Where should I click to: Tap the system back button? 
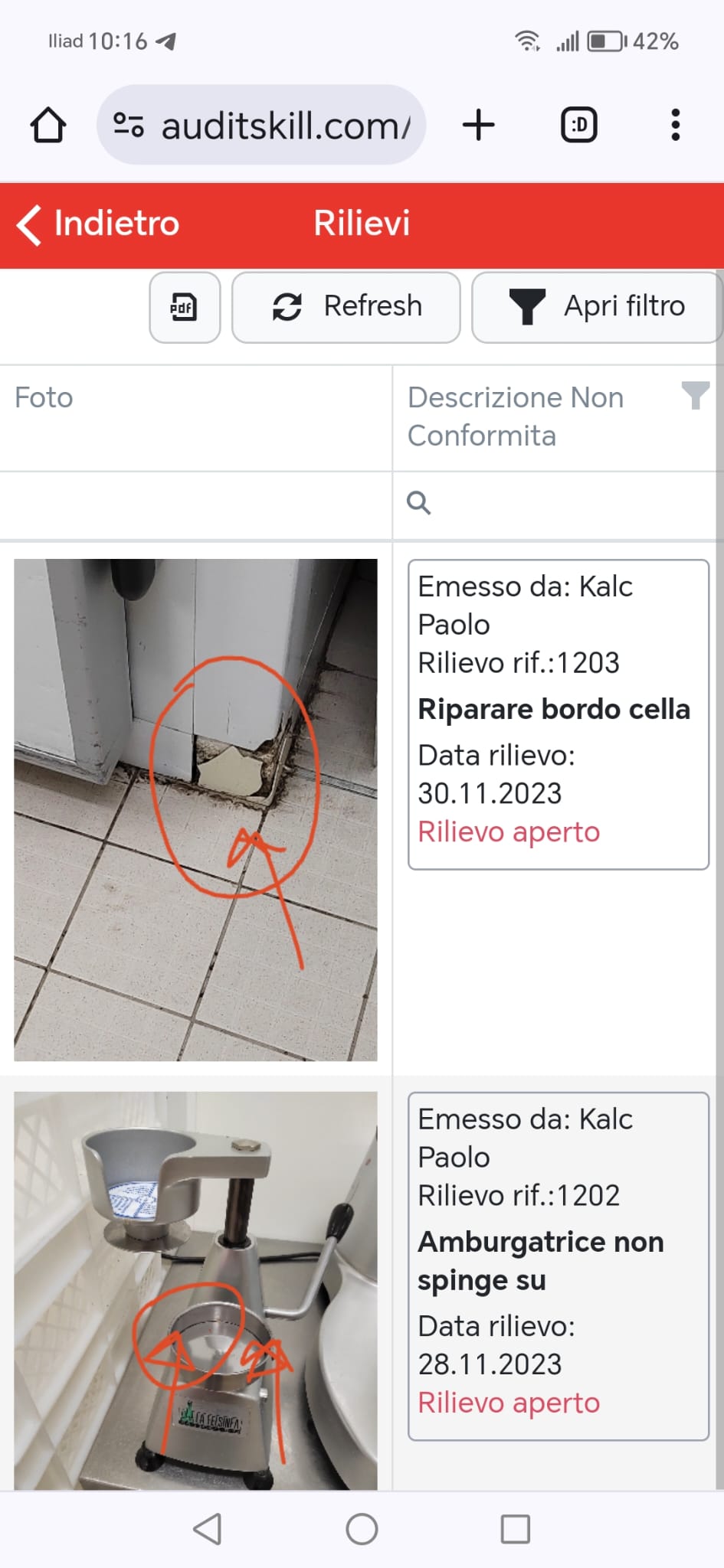208,1530
